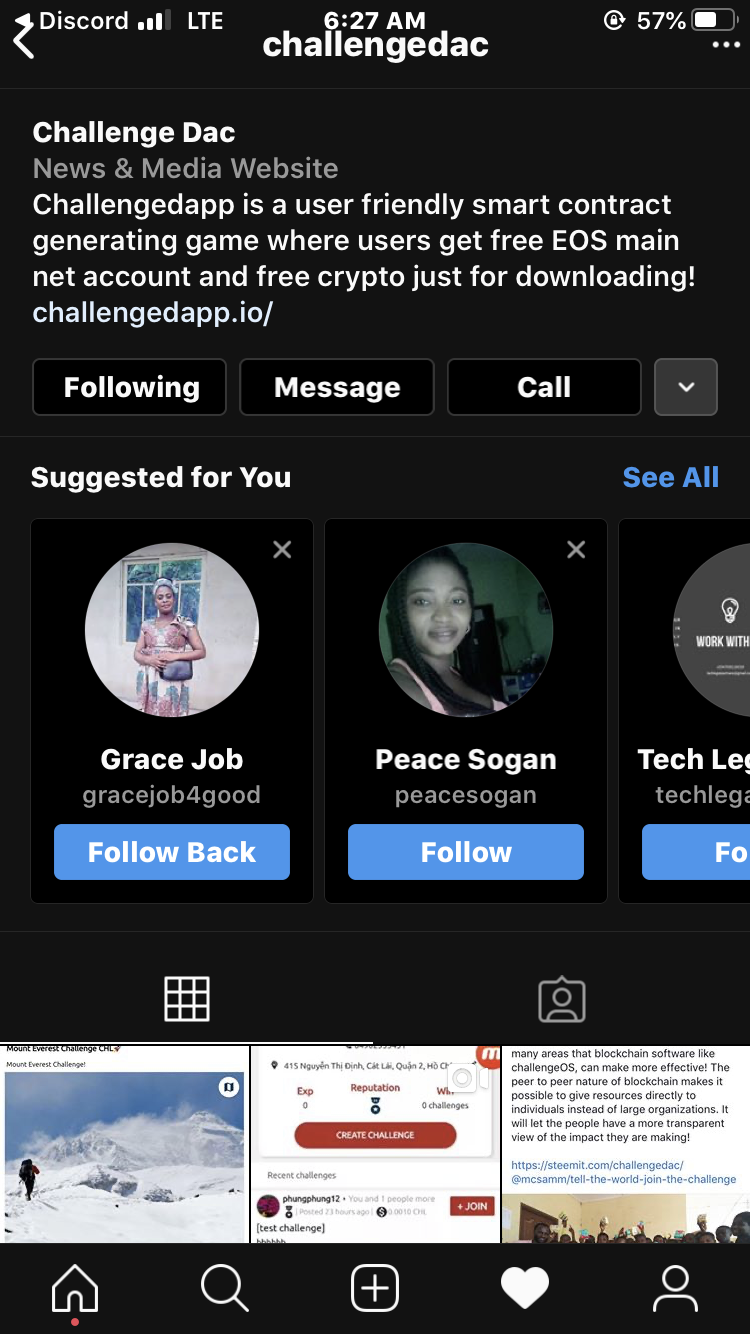The width and height of the screenshot is (750, 1334).
Task: Switch to the tagged photos tab
Action: pos(562,999)
